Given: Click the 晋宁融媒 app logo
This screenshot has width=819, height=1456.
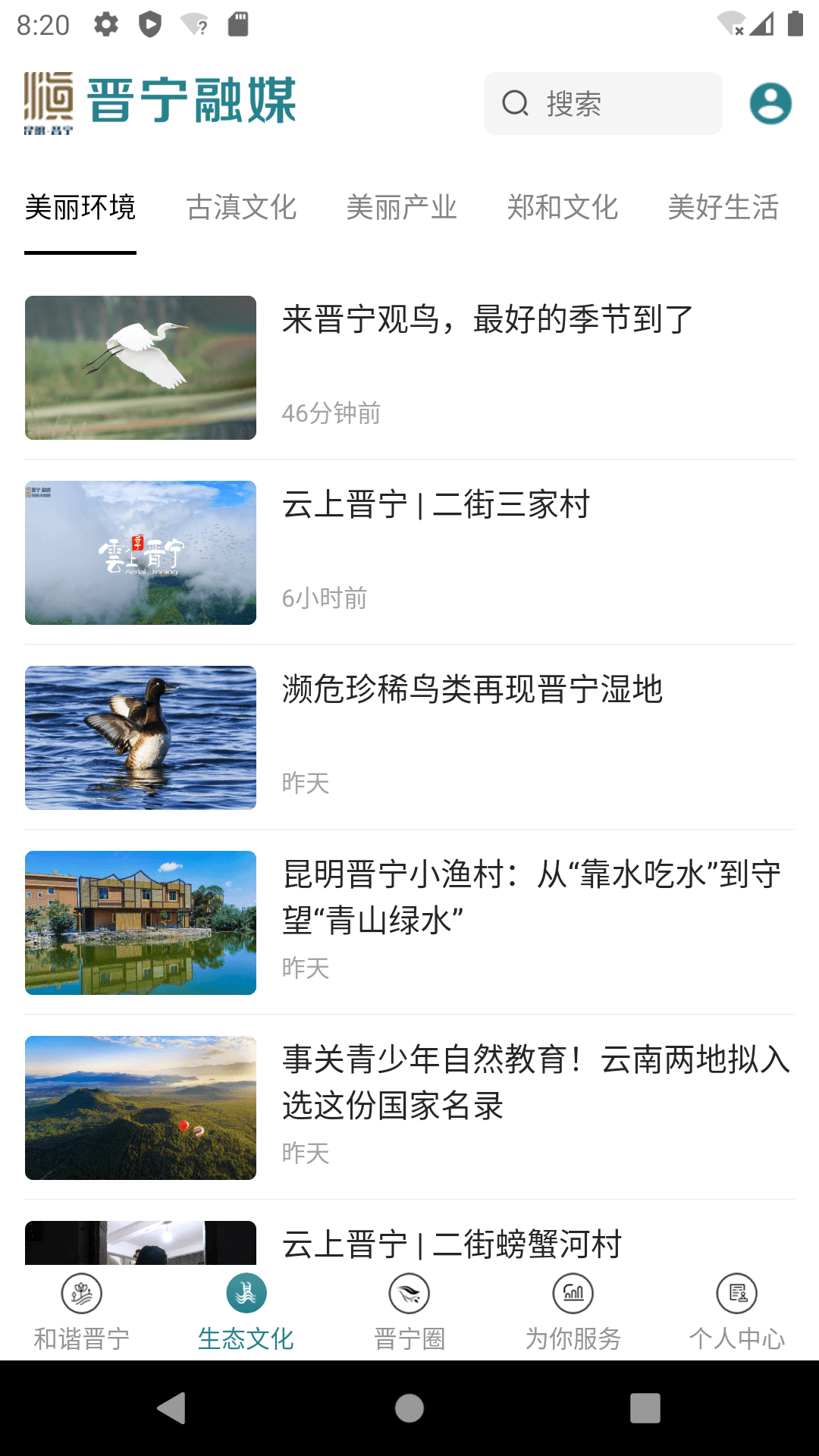Looking at the screenshot, I should click(x=161, y=103).
